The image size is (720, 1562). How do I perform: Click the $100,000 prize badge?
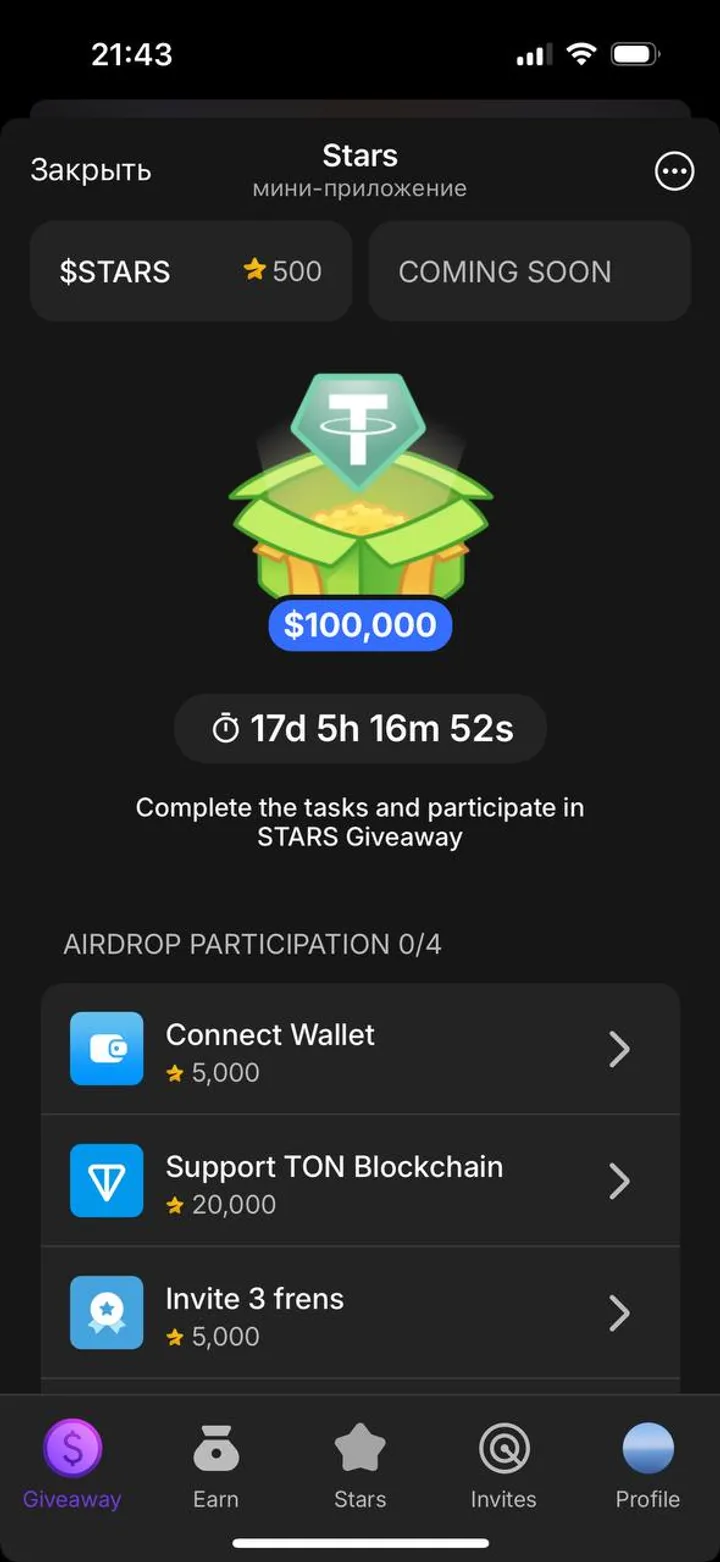click(359, 624)
